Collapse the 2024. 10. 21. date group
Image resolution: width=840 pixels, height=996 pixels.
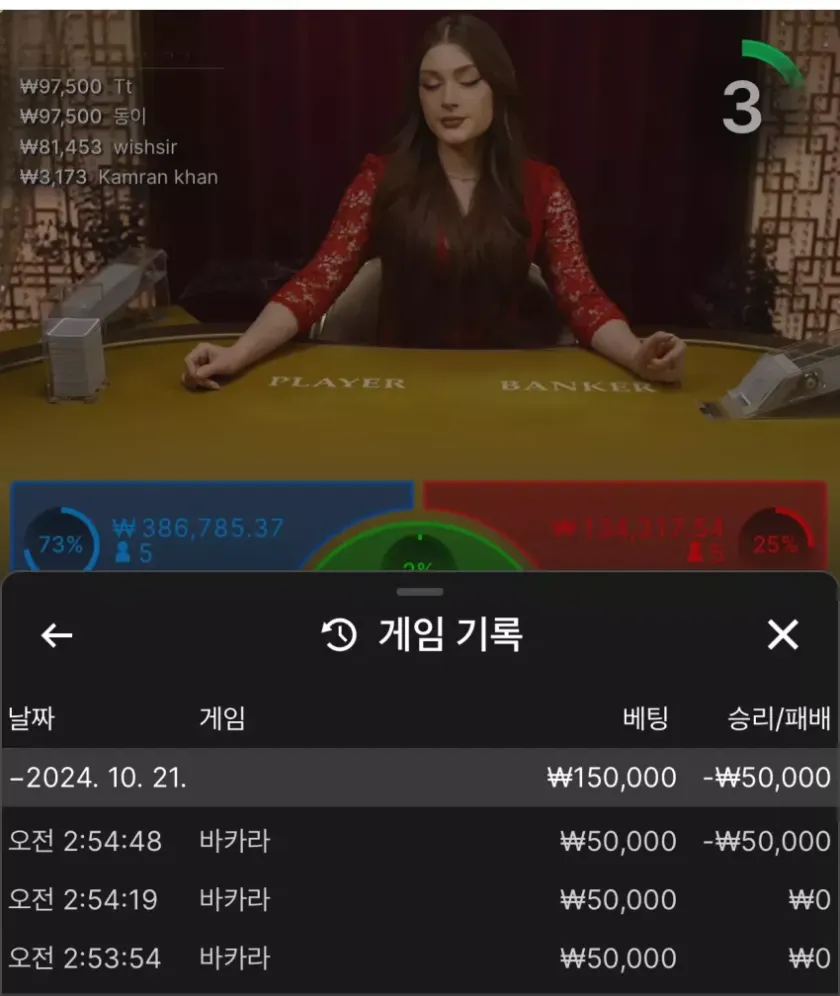420,777
